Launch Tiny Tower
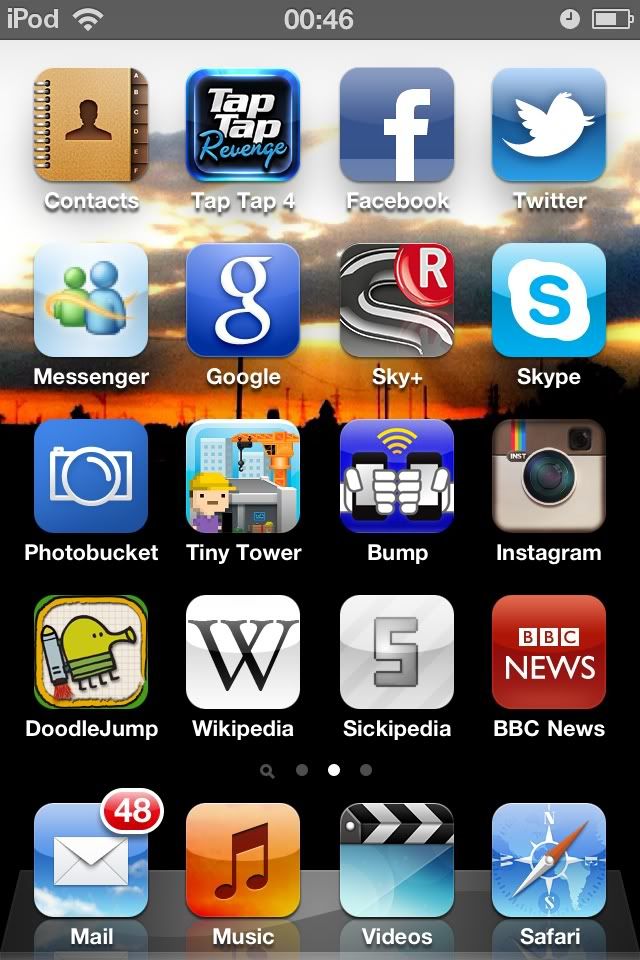 point(243,477)
